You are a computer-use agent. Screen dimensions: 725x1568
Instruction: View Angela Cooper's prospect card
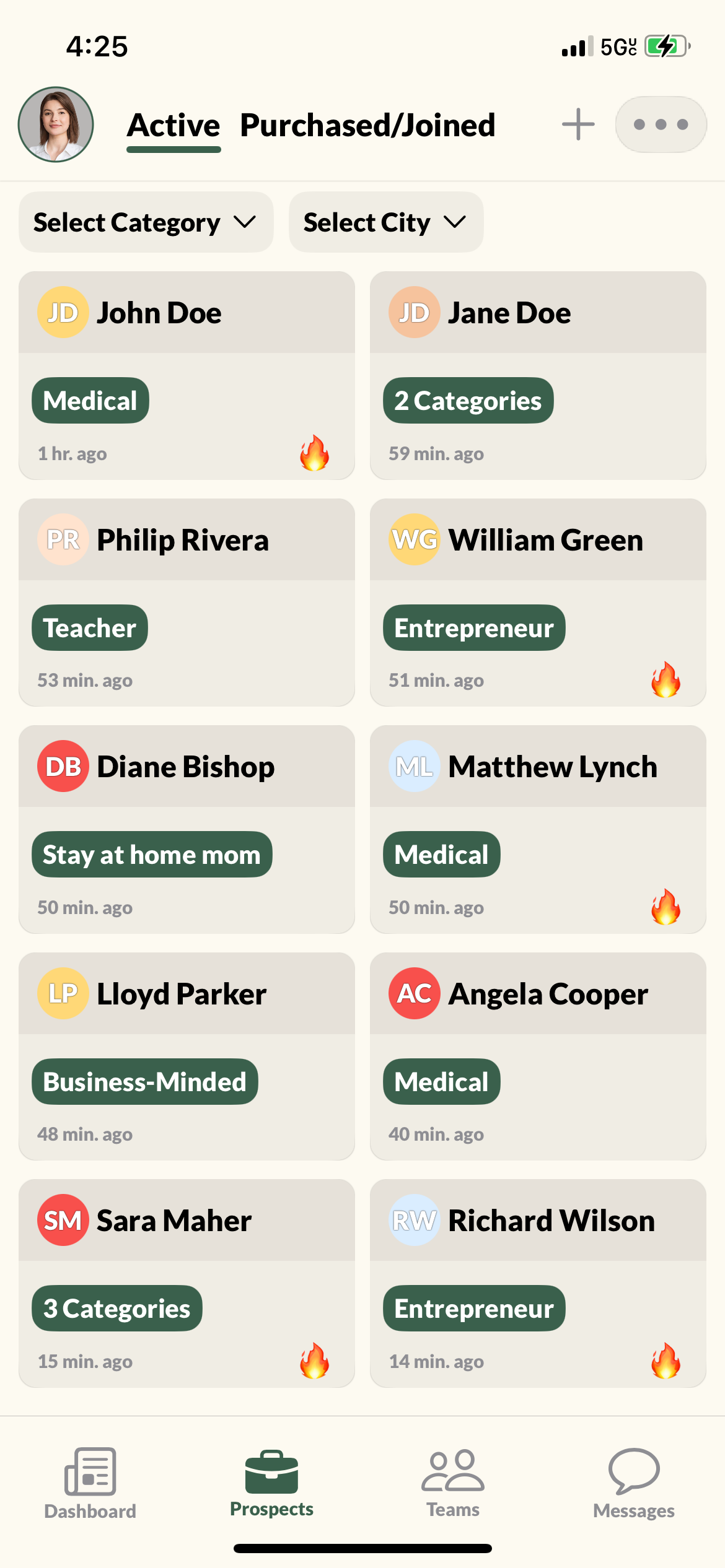point(538,1056)
